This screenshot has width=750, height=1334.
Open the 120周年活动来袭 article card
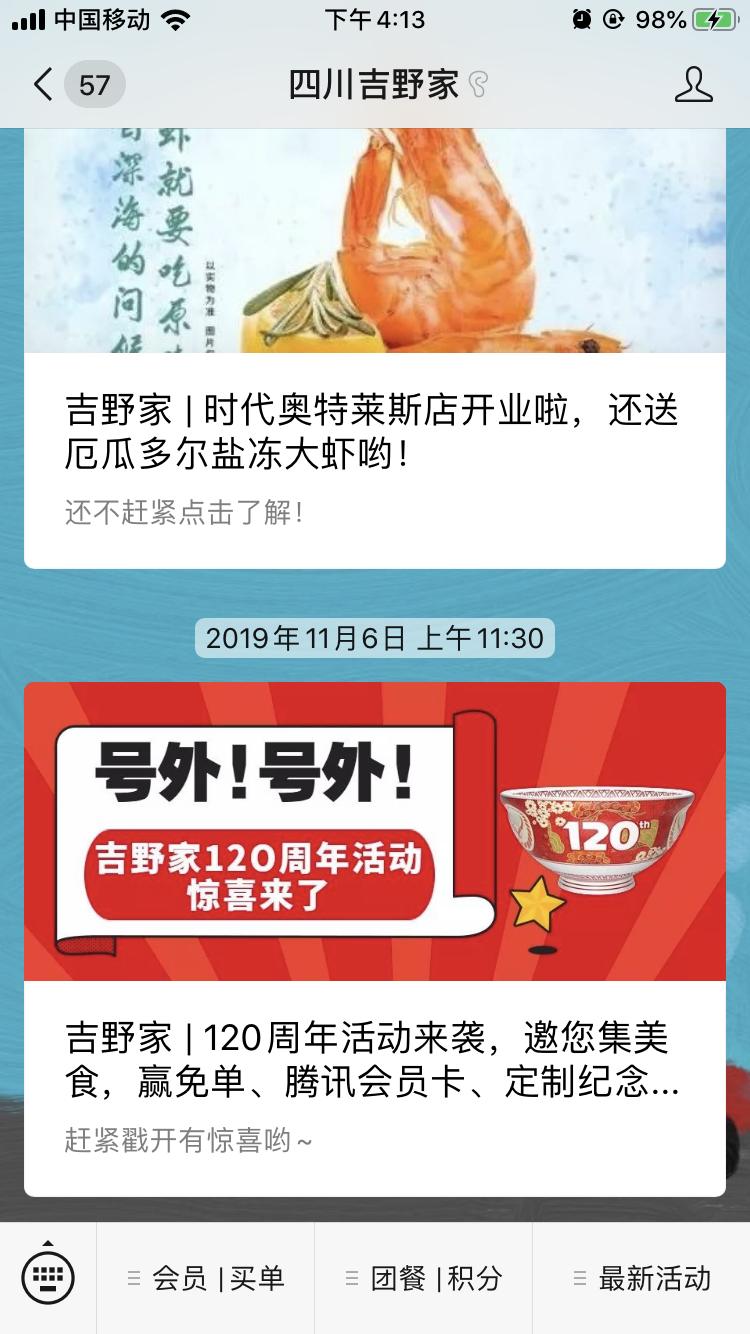click(x=375, y=939)
